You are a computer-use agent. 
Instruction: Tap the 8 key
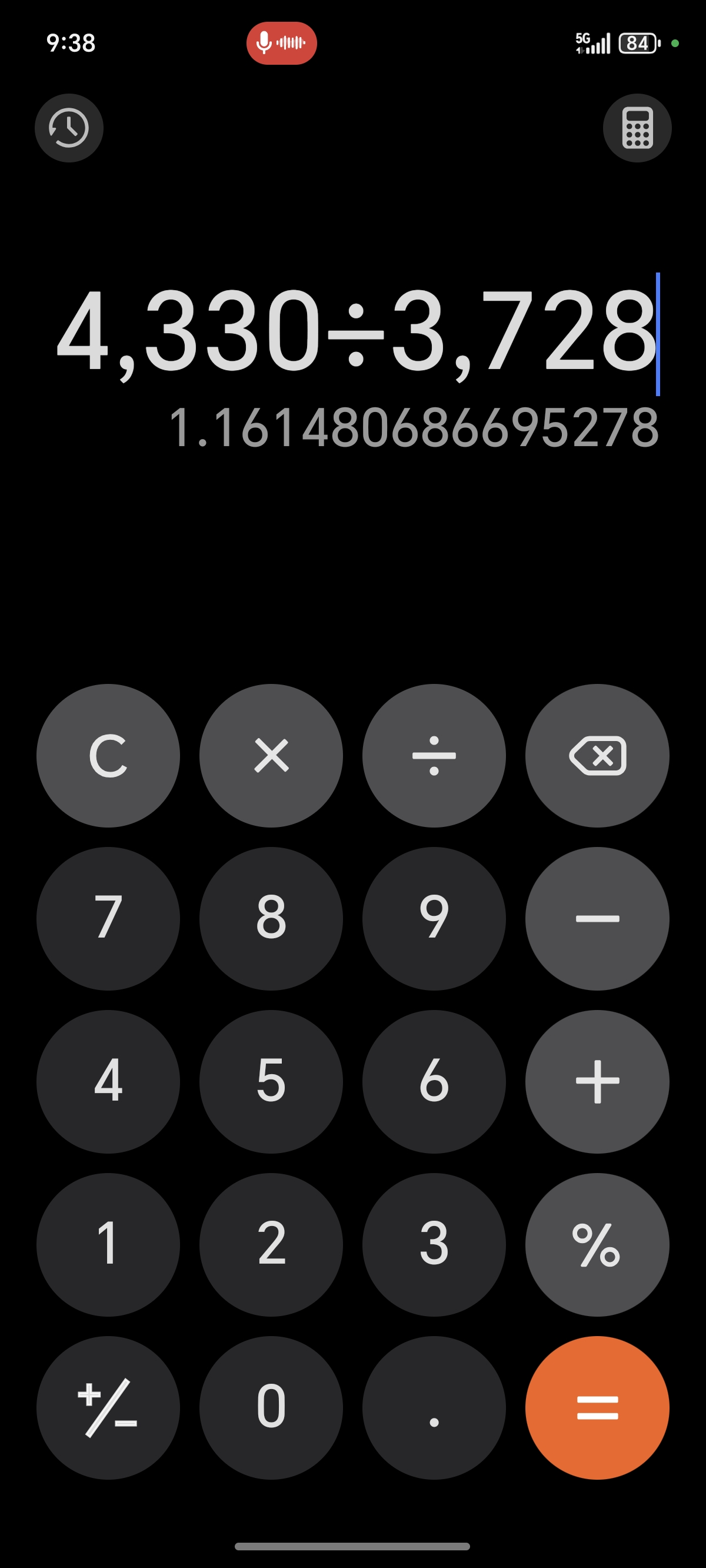point(271,919)
